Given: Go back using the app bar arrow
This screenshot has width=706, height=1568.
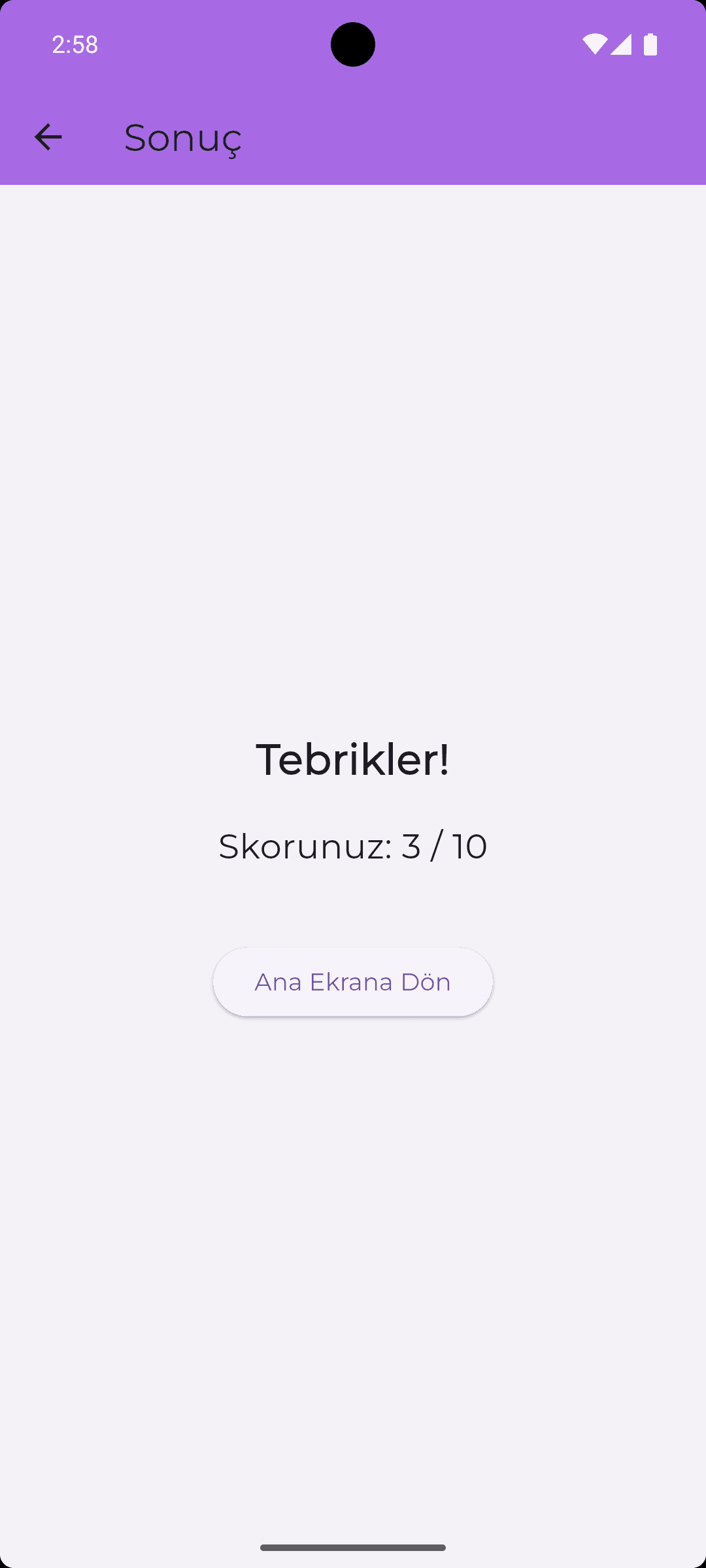Looking at the screenshot, I should click(48, 137).
